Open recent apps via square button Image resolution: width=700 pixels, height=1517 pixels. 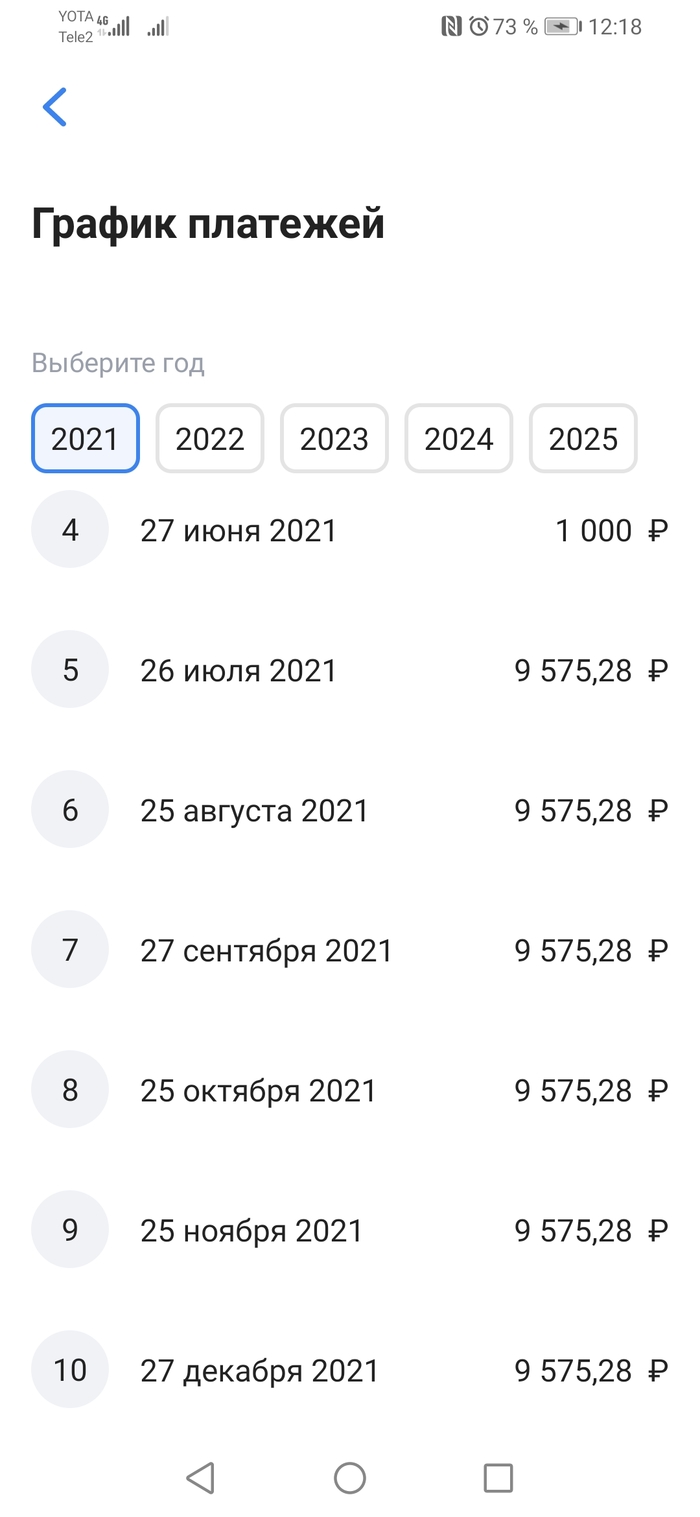tap(498, 1477)
